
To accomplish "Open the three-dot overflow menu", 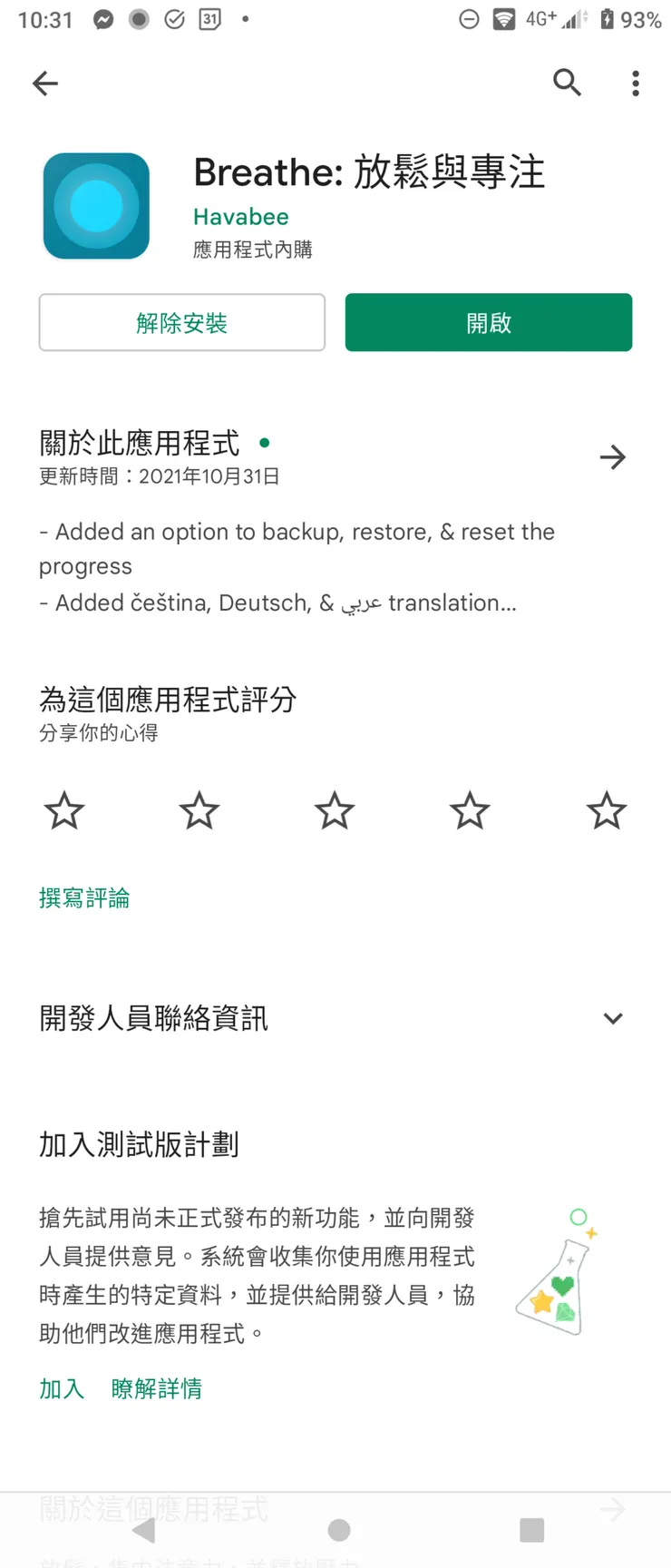I will point(635,83).
